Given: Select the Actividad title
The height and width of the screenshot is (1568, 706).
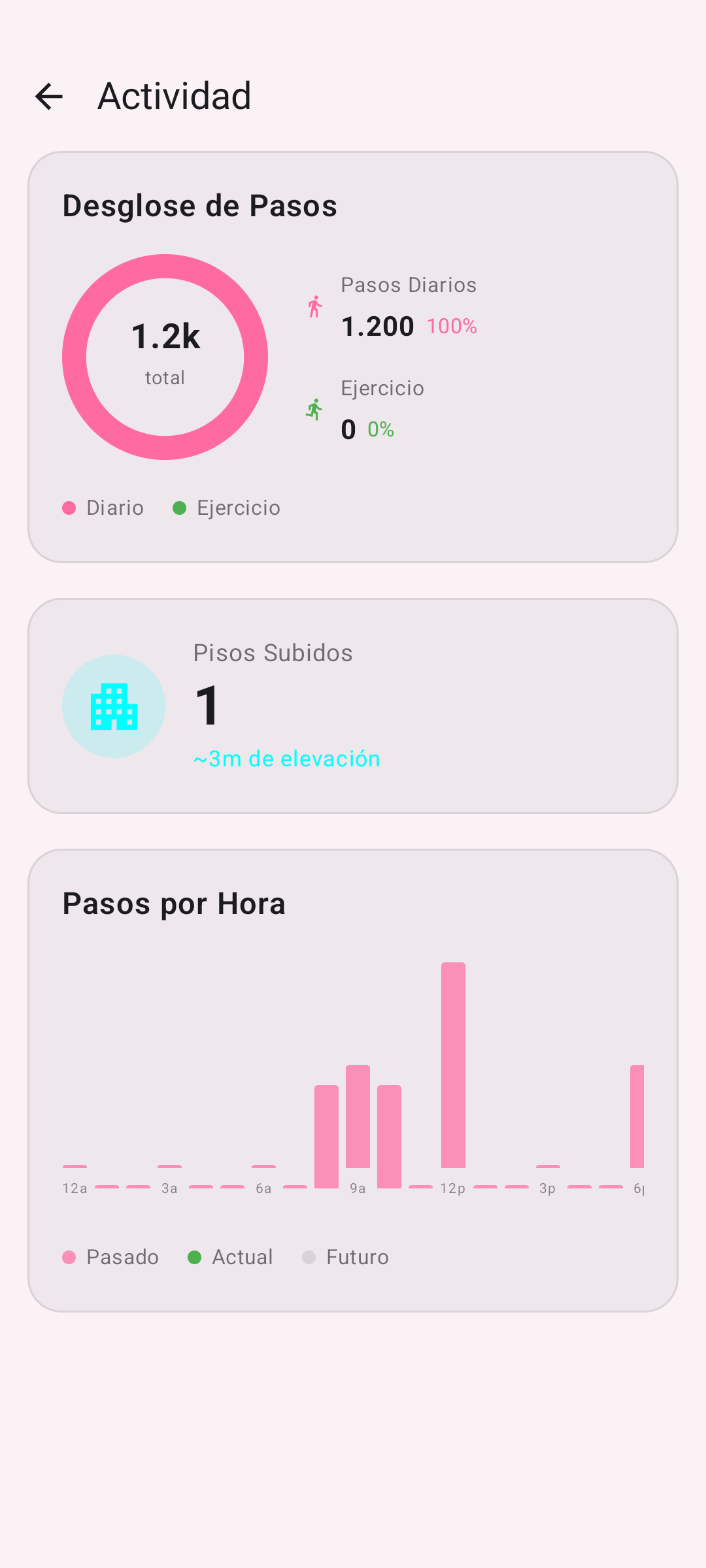Looking at the screenshot, I should coord(173,96).
